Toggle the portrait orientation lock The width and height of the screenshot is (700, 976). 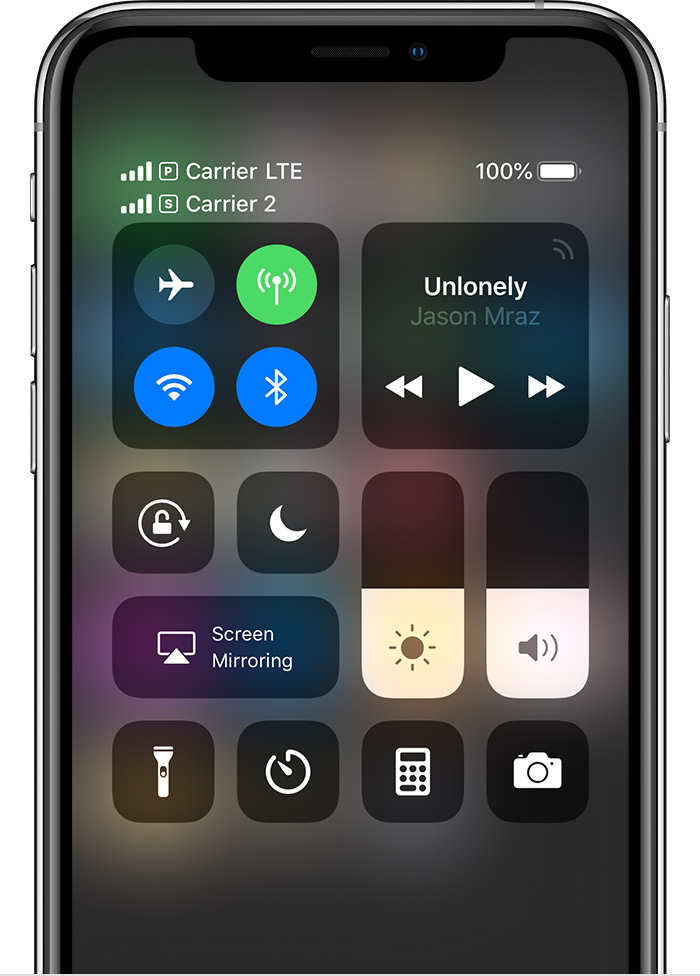(163, 523)
